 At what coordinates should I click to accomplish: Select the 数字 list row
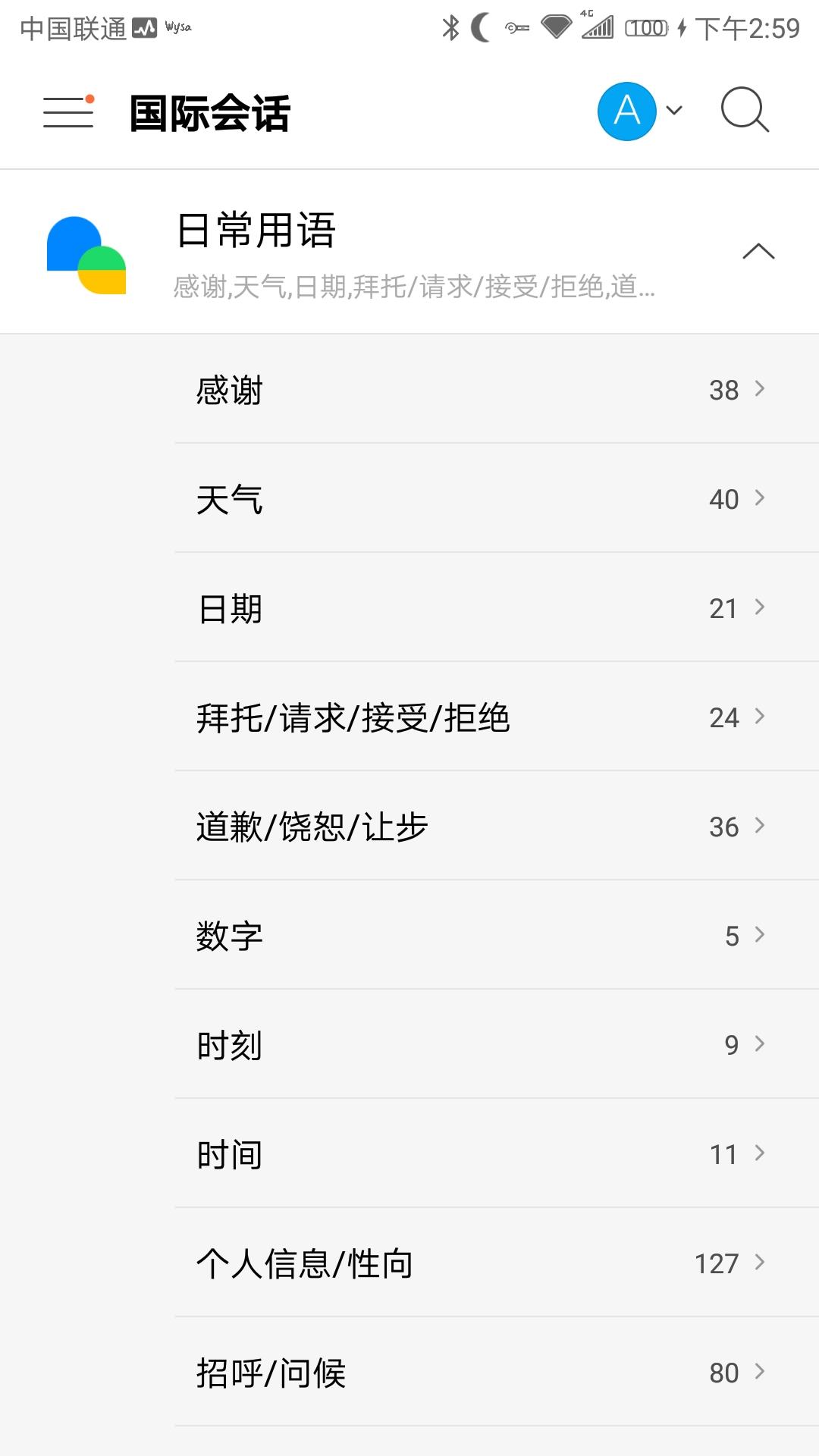pyautogui.click(x=470, y=935)
